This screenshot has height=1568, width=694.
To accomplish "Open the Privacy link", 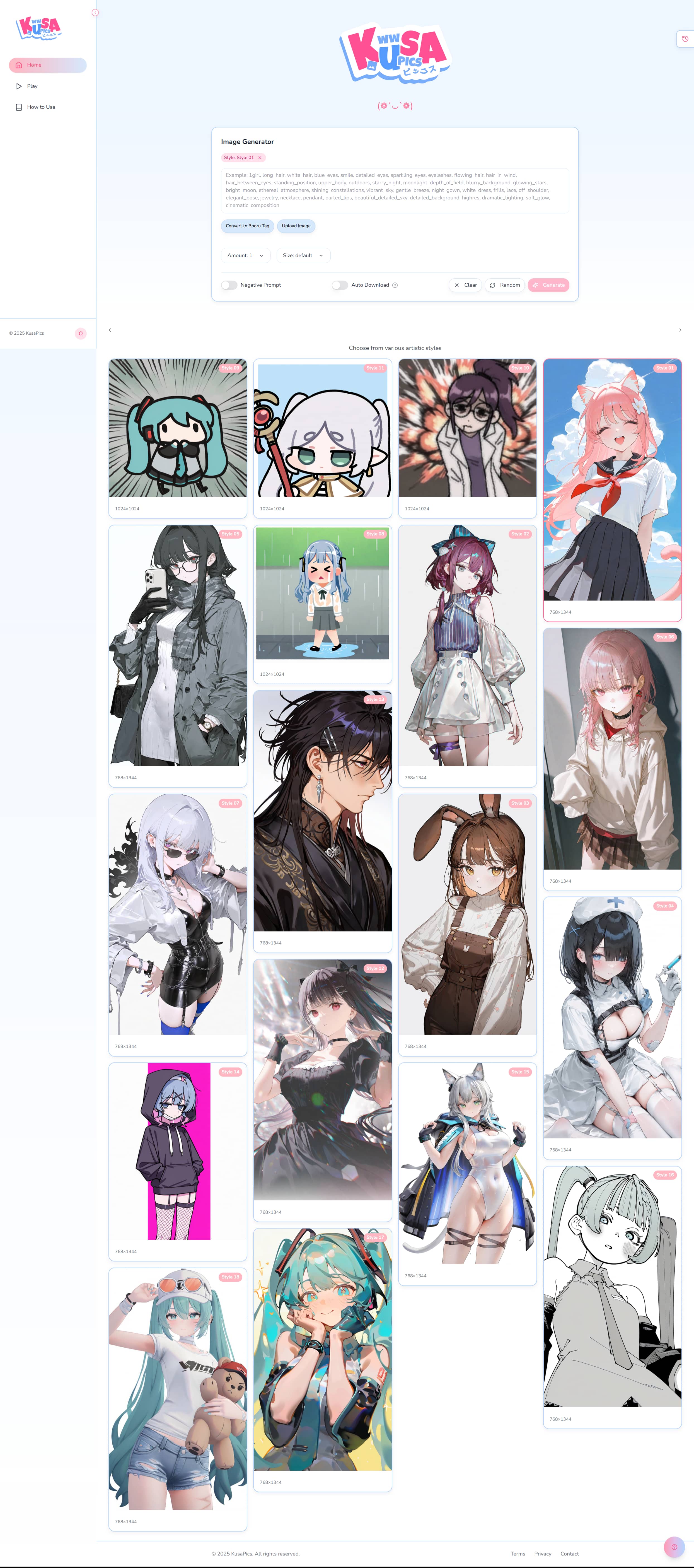I will (542, 1553).
